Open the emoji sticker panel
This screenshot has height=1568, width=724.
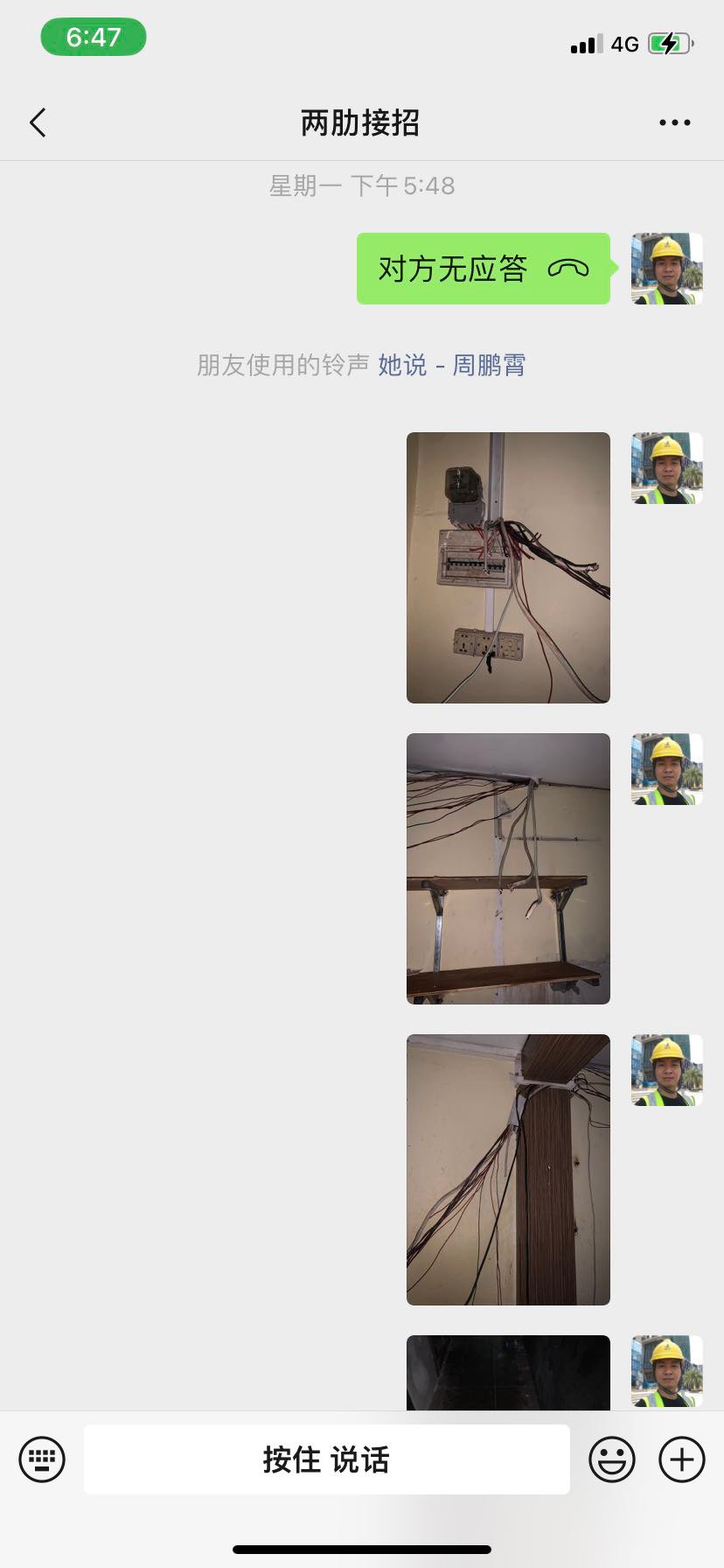click(612, 1459)
